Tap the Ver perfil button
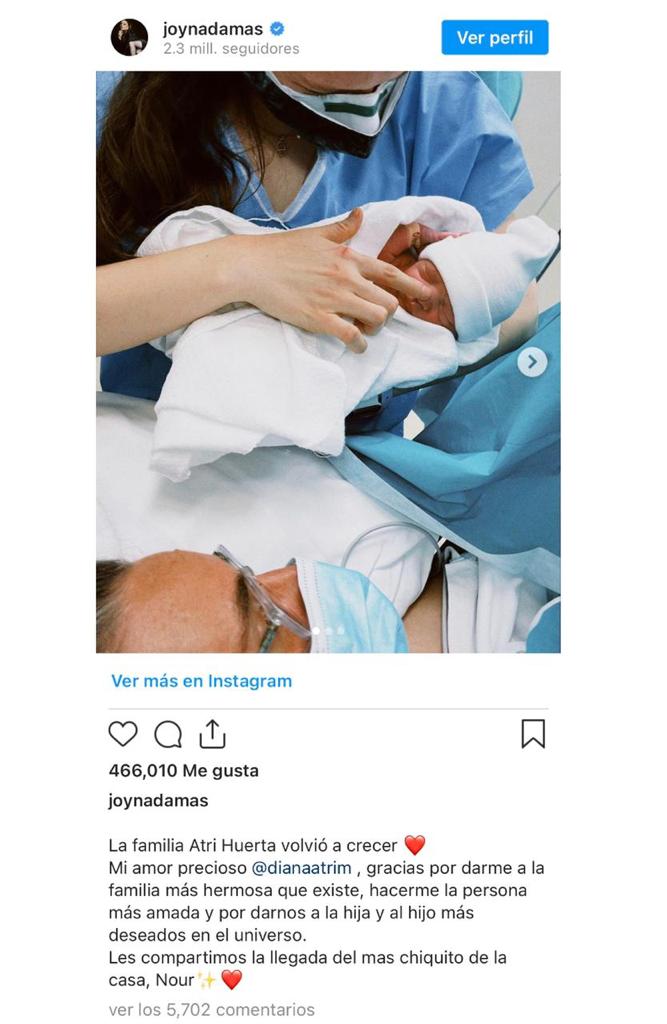667x1024 pixels. click(x=495, y=38)
